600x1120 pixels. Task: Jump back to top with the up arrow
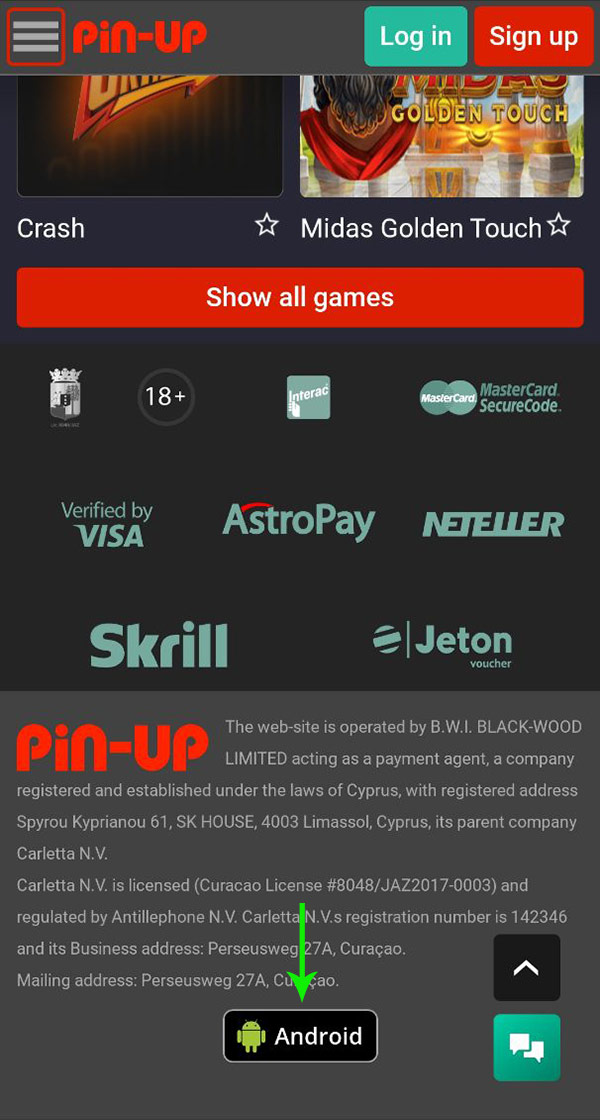click(526, 967)
